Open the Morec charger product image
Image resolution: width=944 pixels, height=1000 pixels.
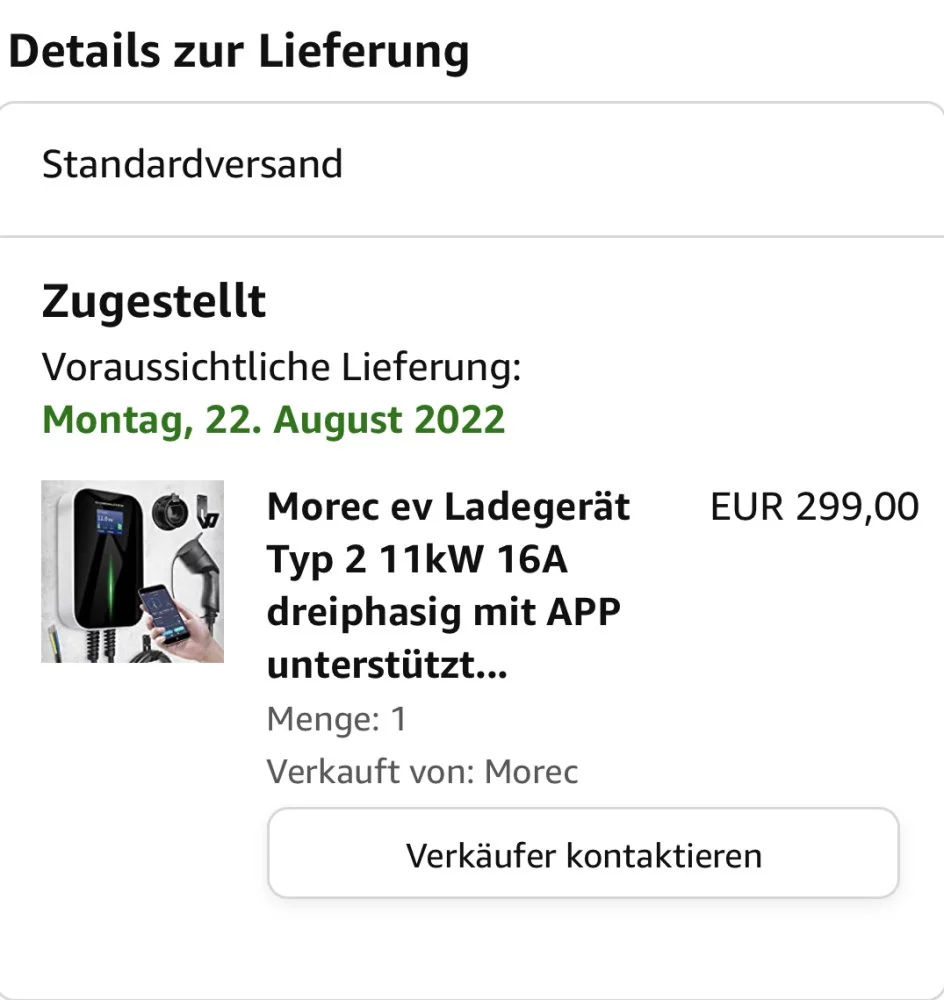[132, 571]
